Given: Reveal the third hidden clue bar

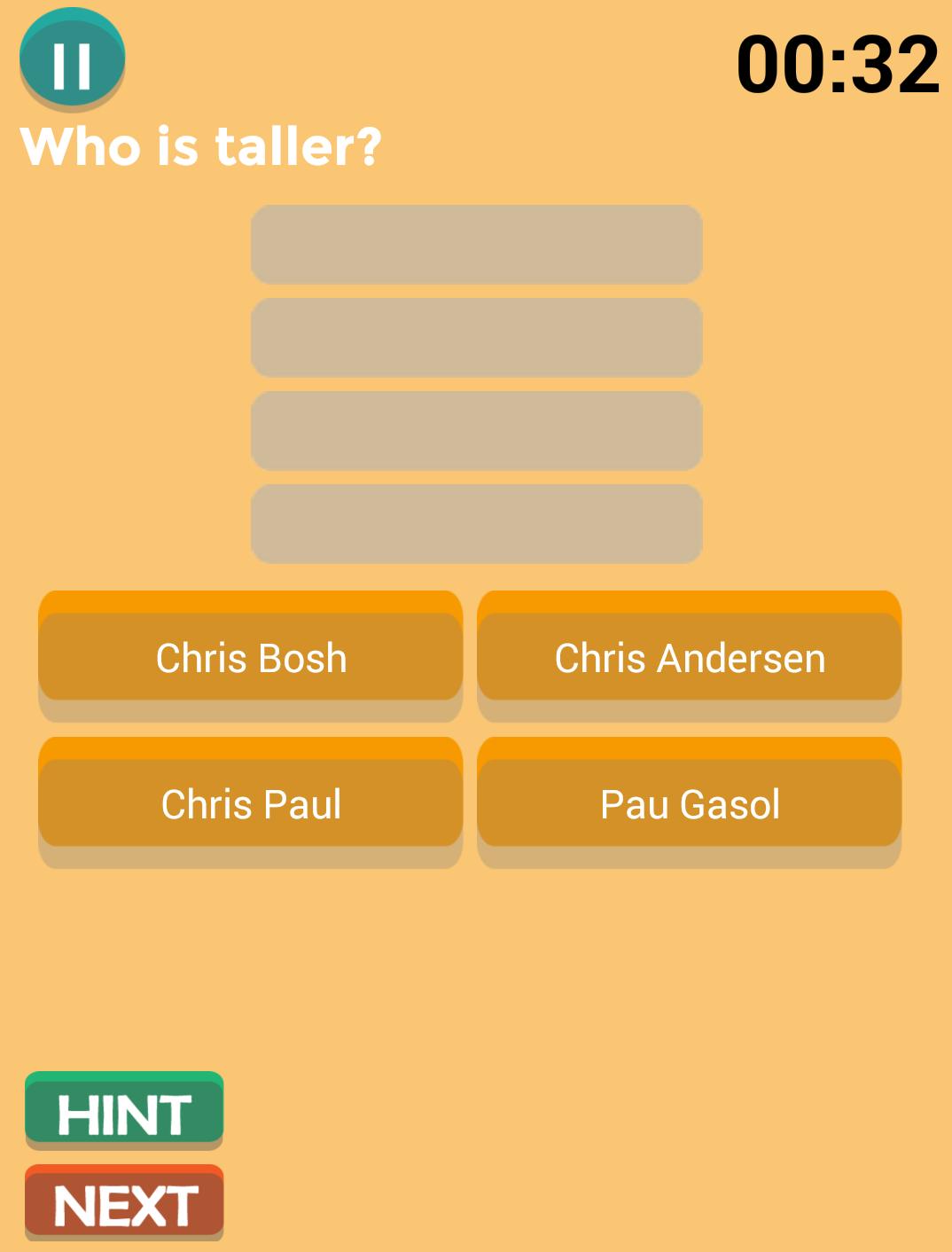Looking at the screenshot, I should (x=476, y=430).
